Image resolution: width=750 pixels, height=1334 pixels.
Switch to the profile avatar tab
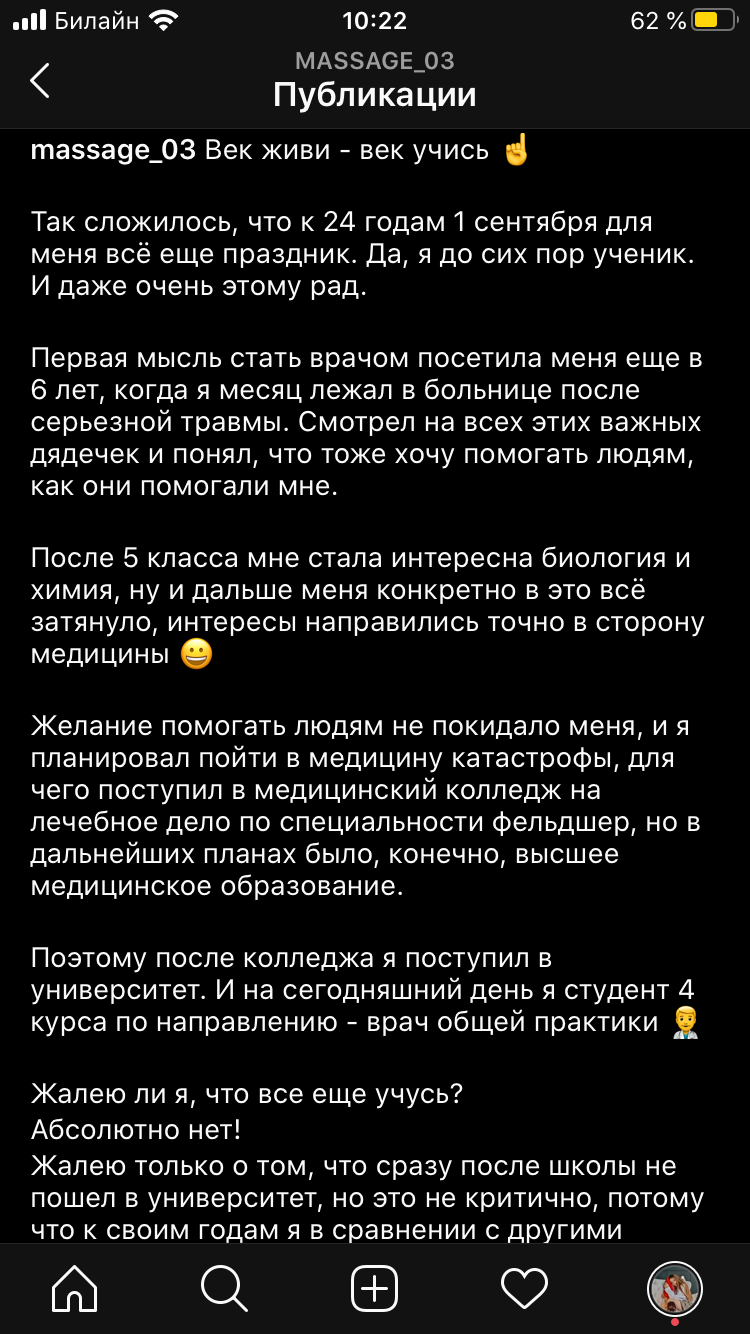click(675, 1288)
